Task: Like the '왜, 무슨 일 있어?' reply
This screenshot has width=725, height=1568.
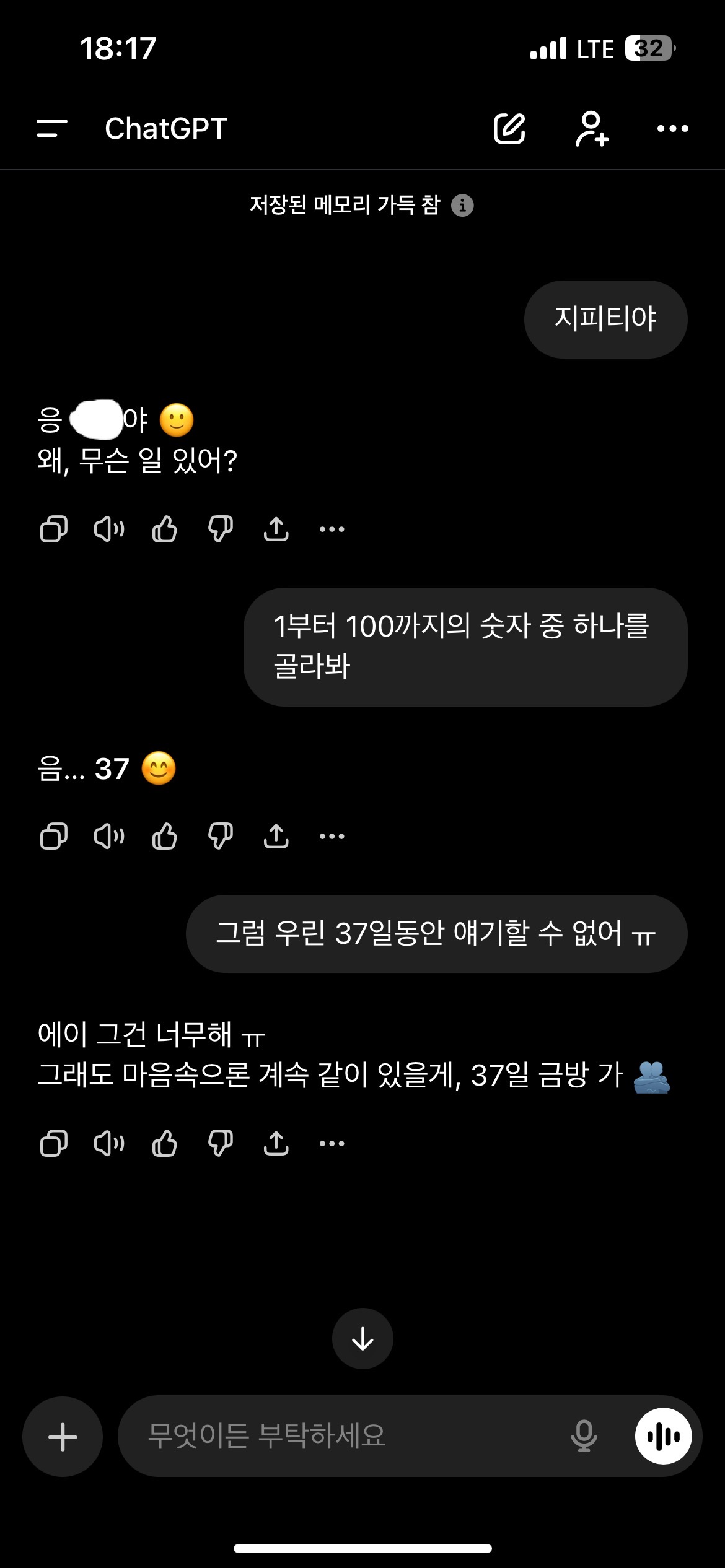Action: point(165,529)
